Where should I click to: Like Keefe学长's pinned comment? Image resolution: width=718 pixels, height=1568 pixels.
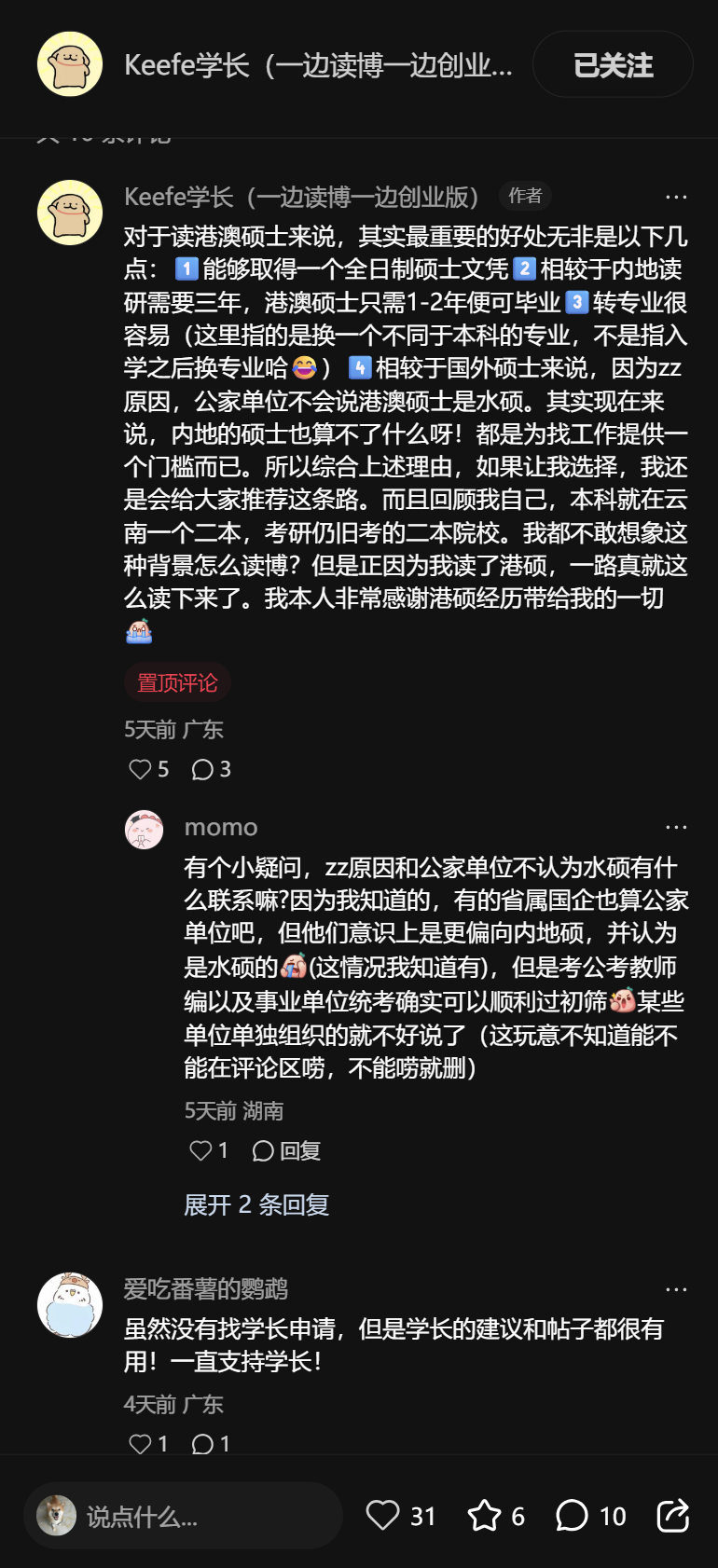click(x=141, y=769)
